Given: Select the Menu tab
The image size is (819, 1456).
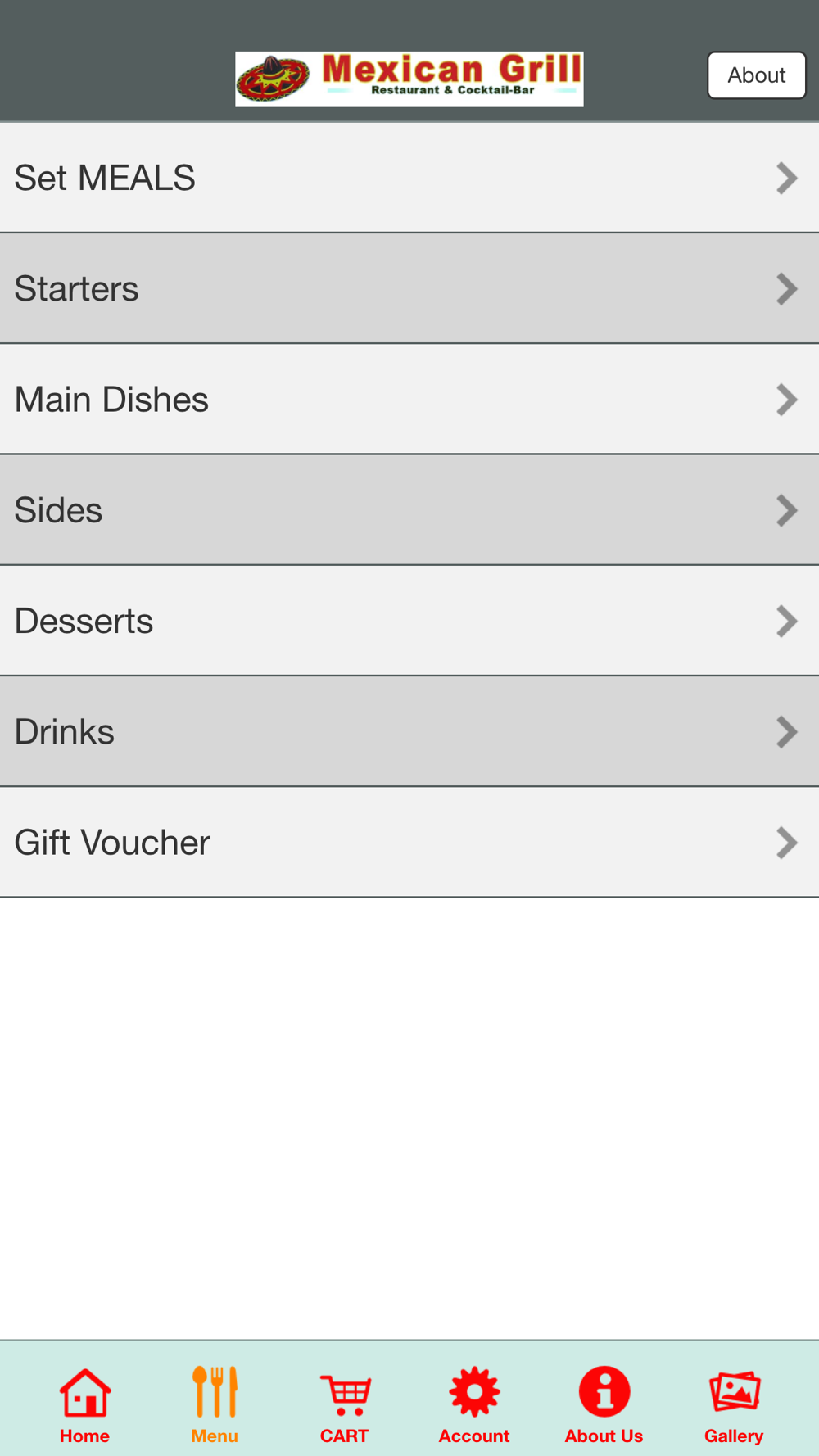Looking at the screenshot, I should coord(215,1404).
